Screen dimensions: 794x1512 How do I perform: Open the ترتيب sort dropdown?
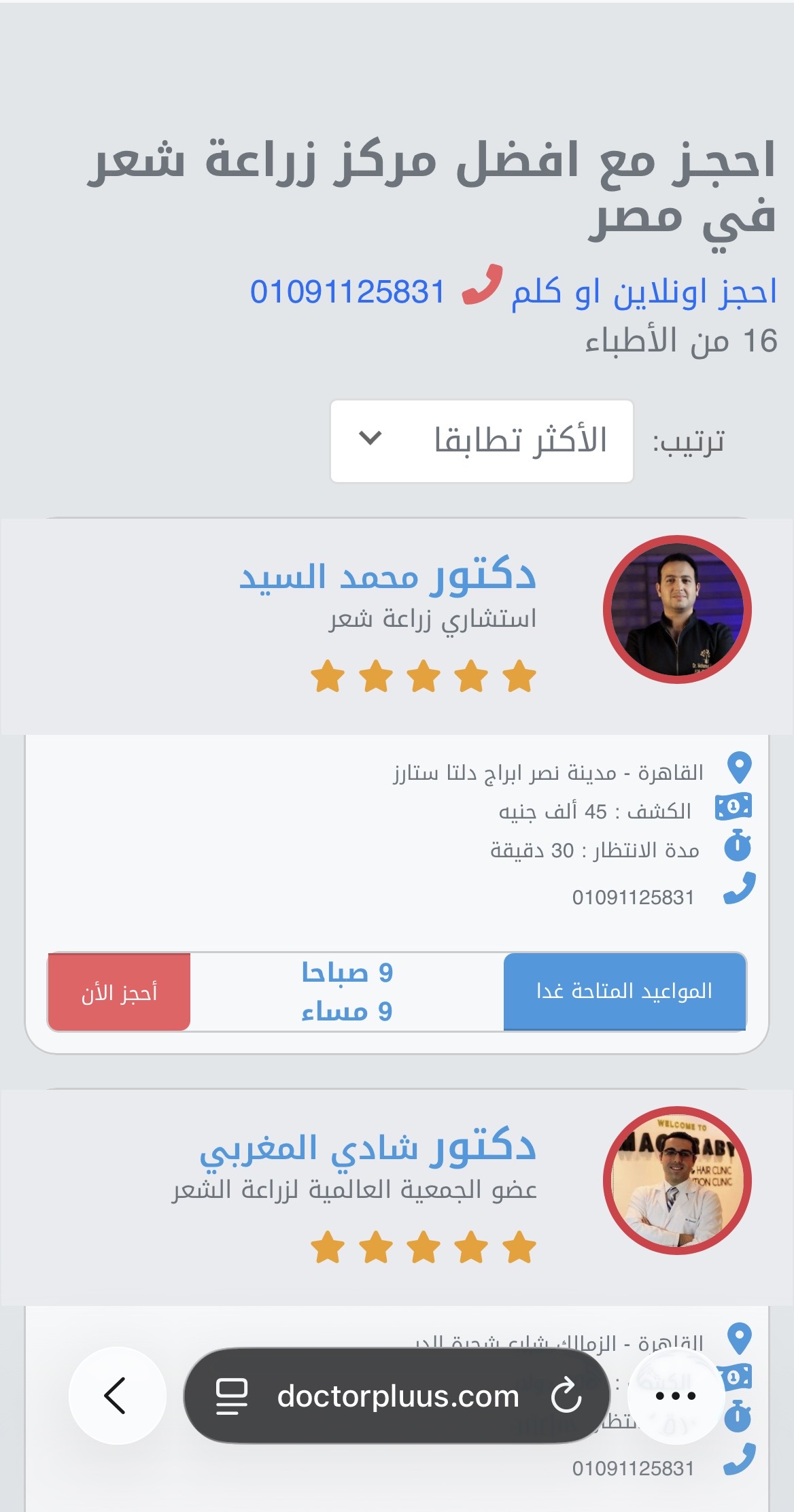(481, 441)
